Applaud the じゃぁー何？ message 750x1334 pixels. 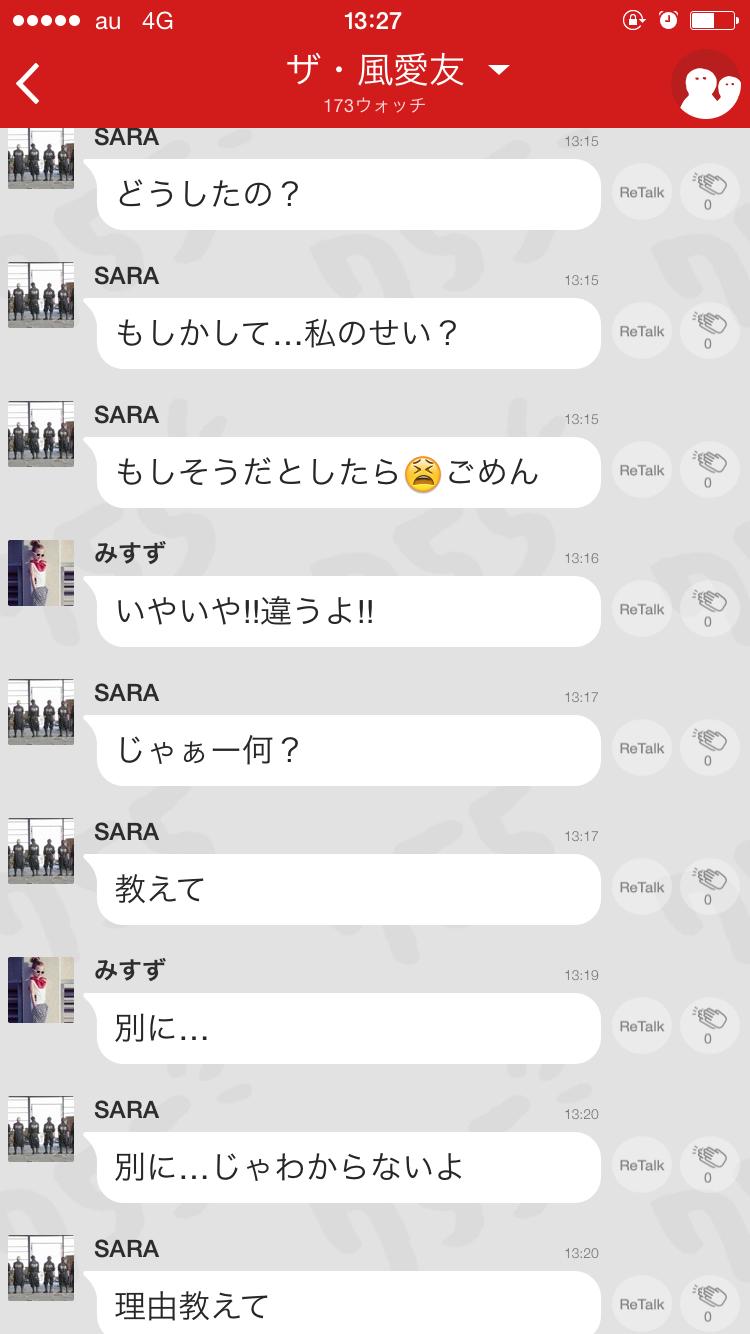(x=708, y=746)
